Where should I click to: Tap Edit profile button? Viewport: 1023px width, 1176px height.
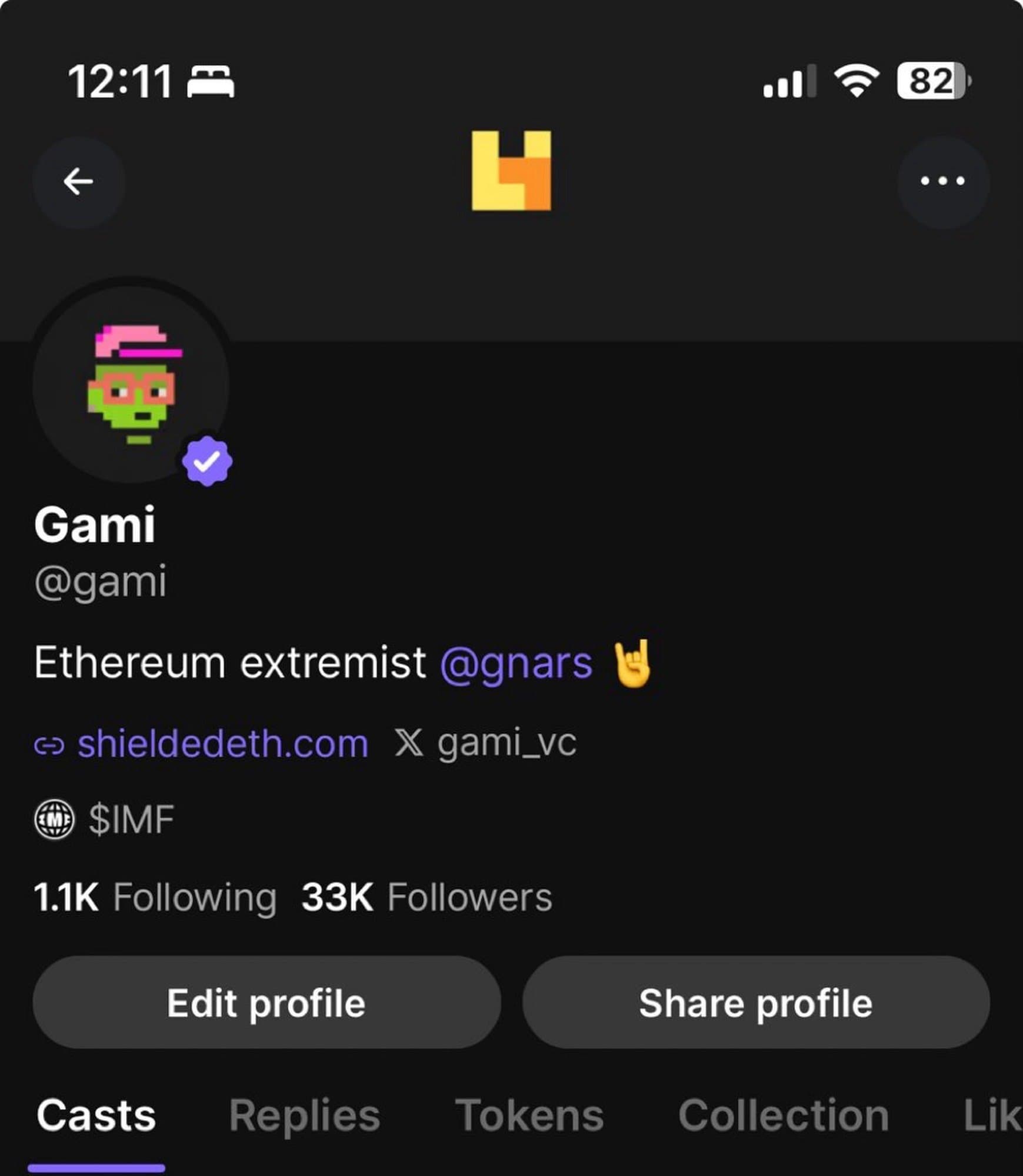[266, 1003]
